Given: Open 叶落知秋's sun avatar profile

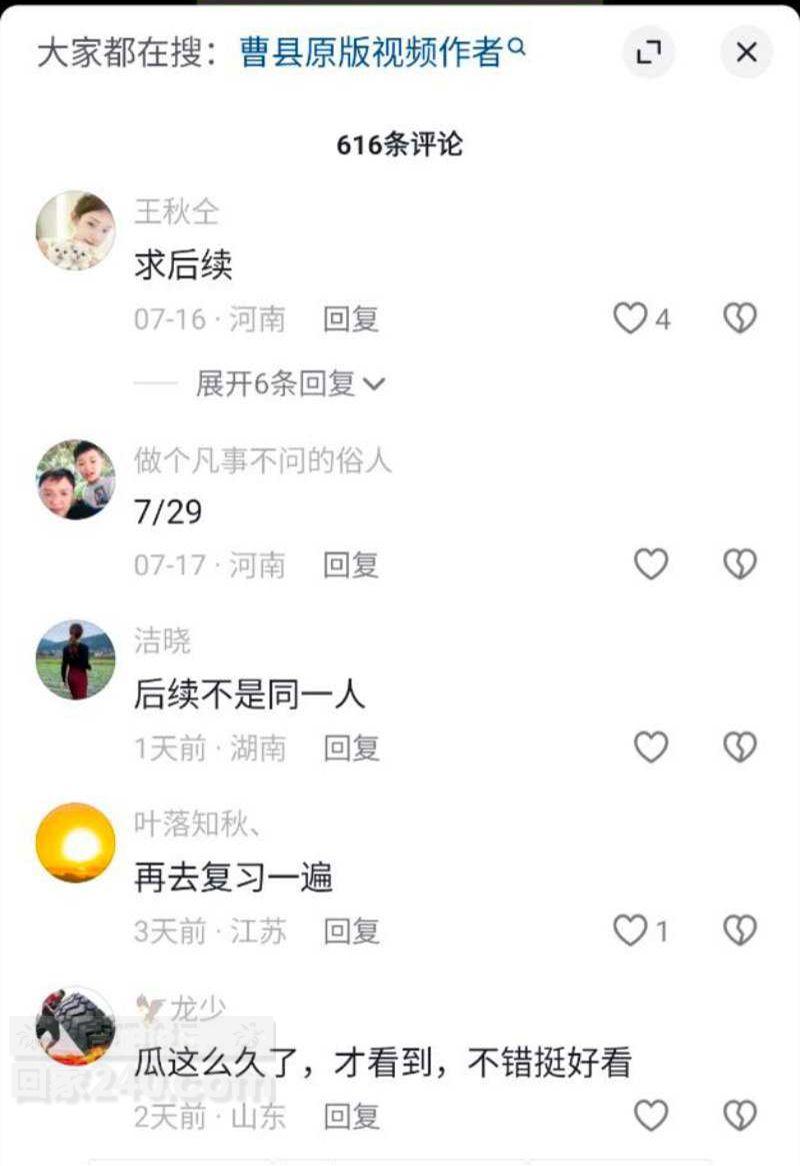Looking at the screenshot, I should point(76,843).
